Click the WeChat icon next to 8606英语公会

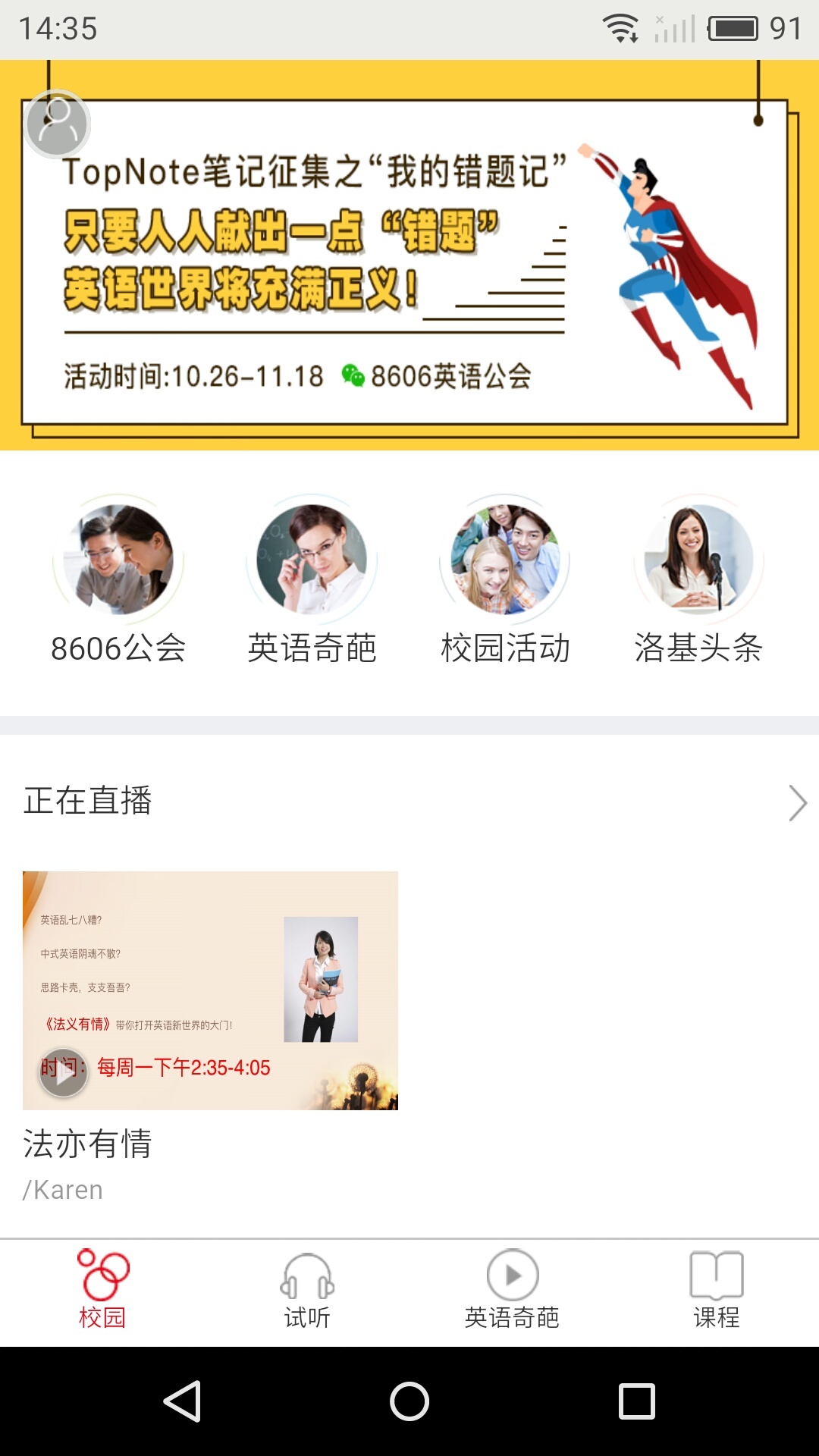[x=352, y=374]
